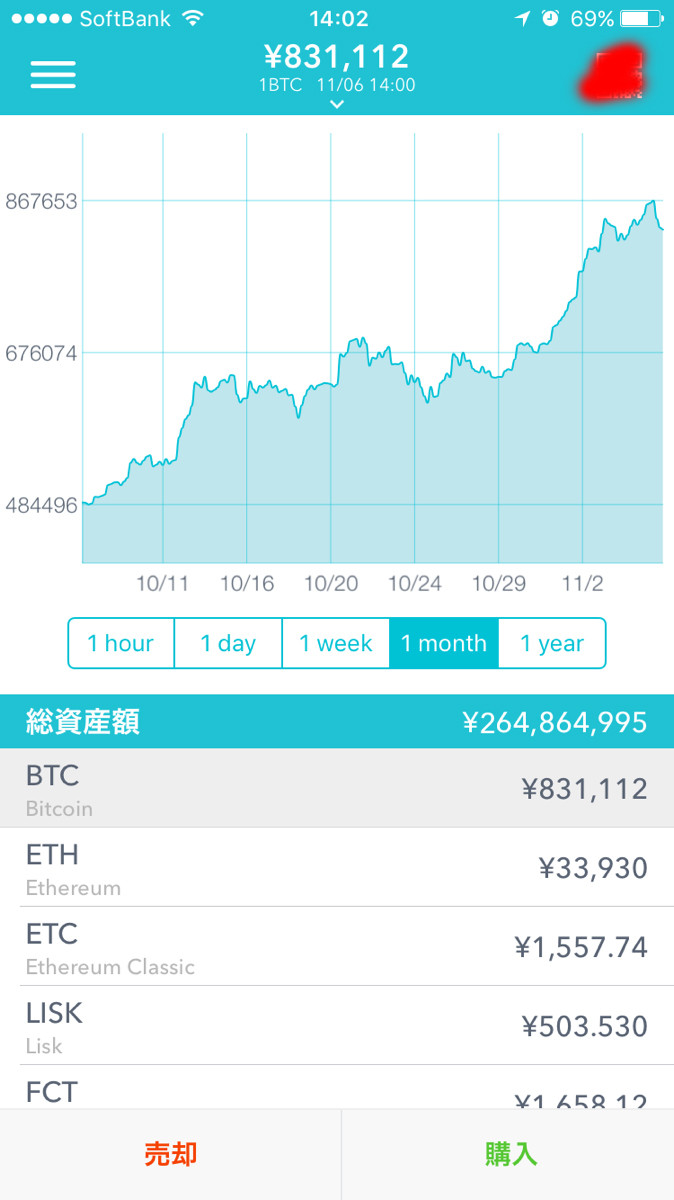Select the 1 month chart range
The image size is (674, 1200).
[444, 643]
